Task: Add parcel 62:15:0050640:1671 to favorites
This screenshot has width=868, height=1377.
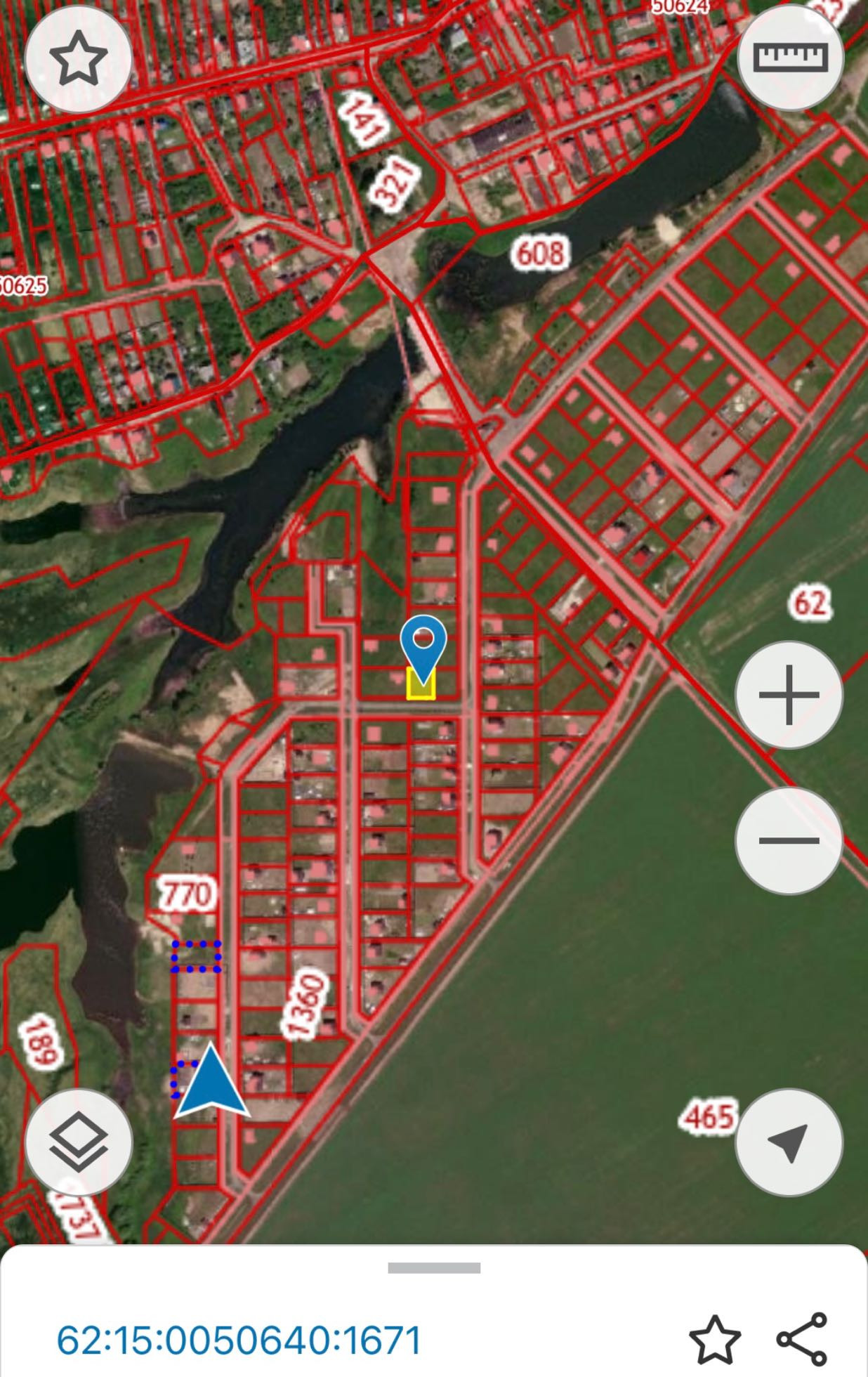Action: [x=714, y=1340]
